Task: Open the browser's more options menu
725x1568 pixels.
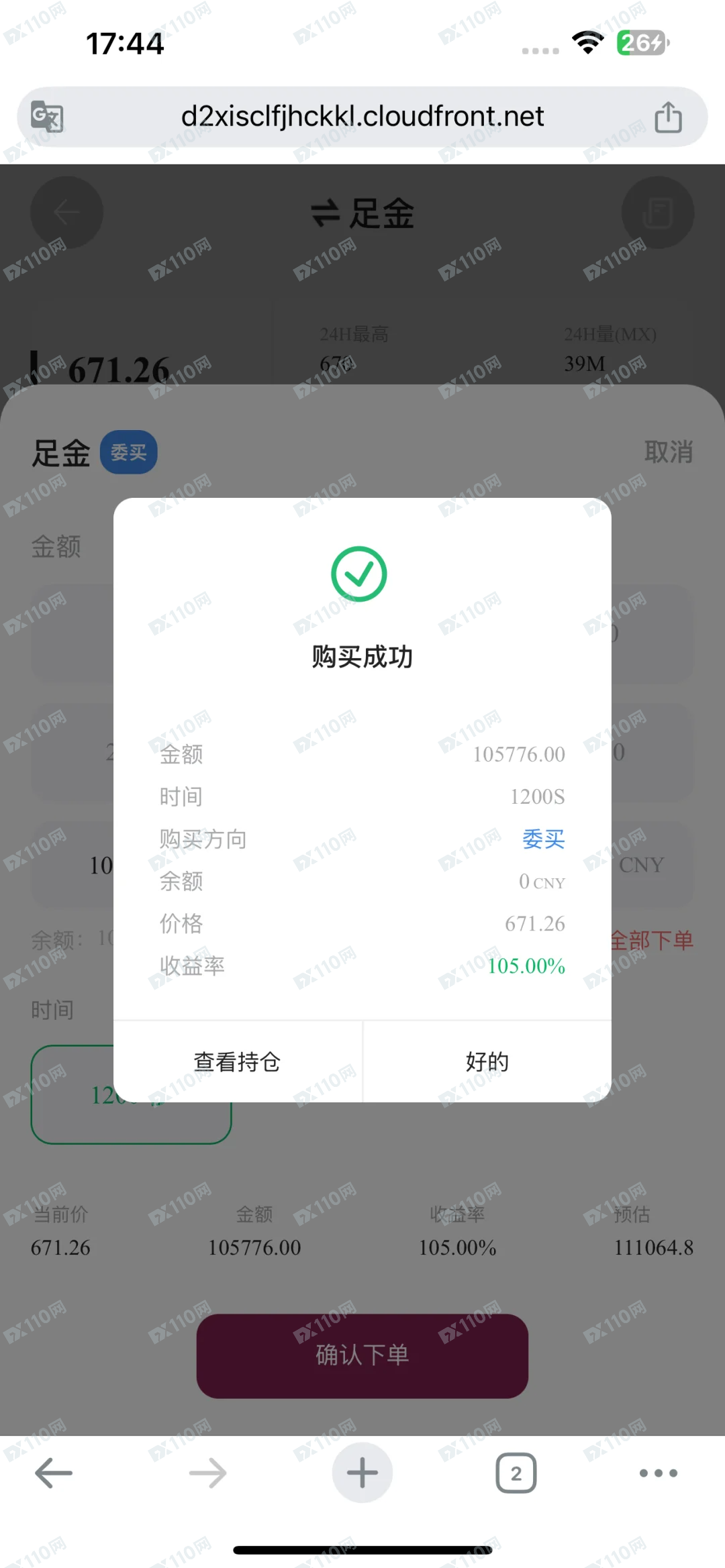Action: click(x=658, y=1473)
